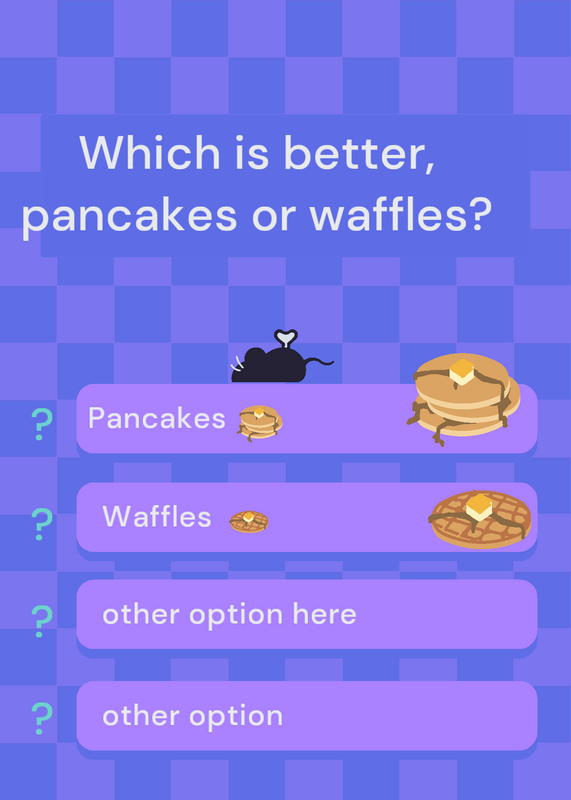This screenshot has height=800, width=571.
Task: Choose the "other option here" answer
Action: [307, 614]
